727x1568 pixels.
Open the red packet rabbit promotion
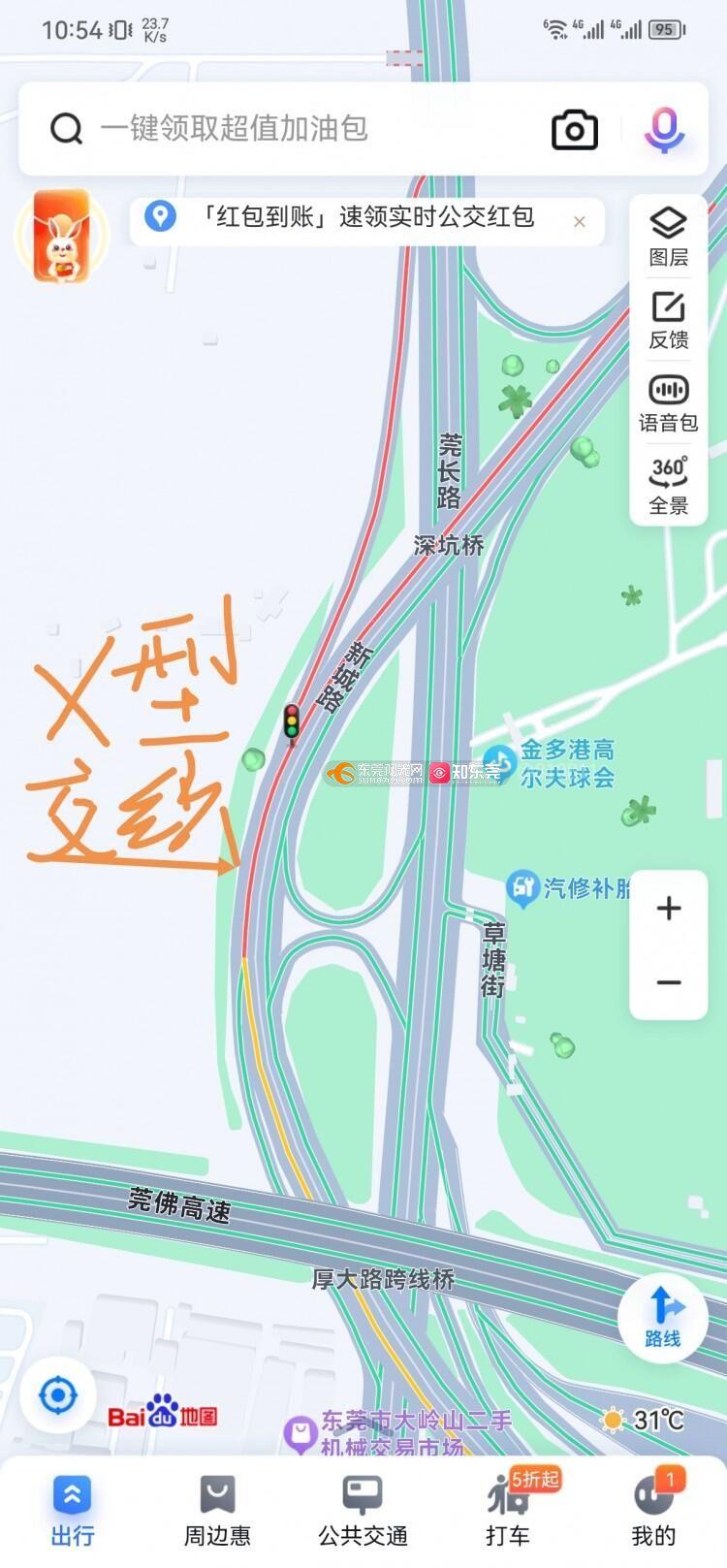coord(61,236)
